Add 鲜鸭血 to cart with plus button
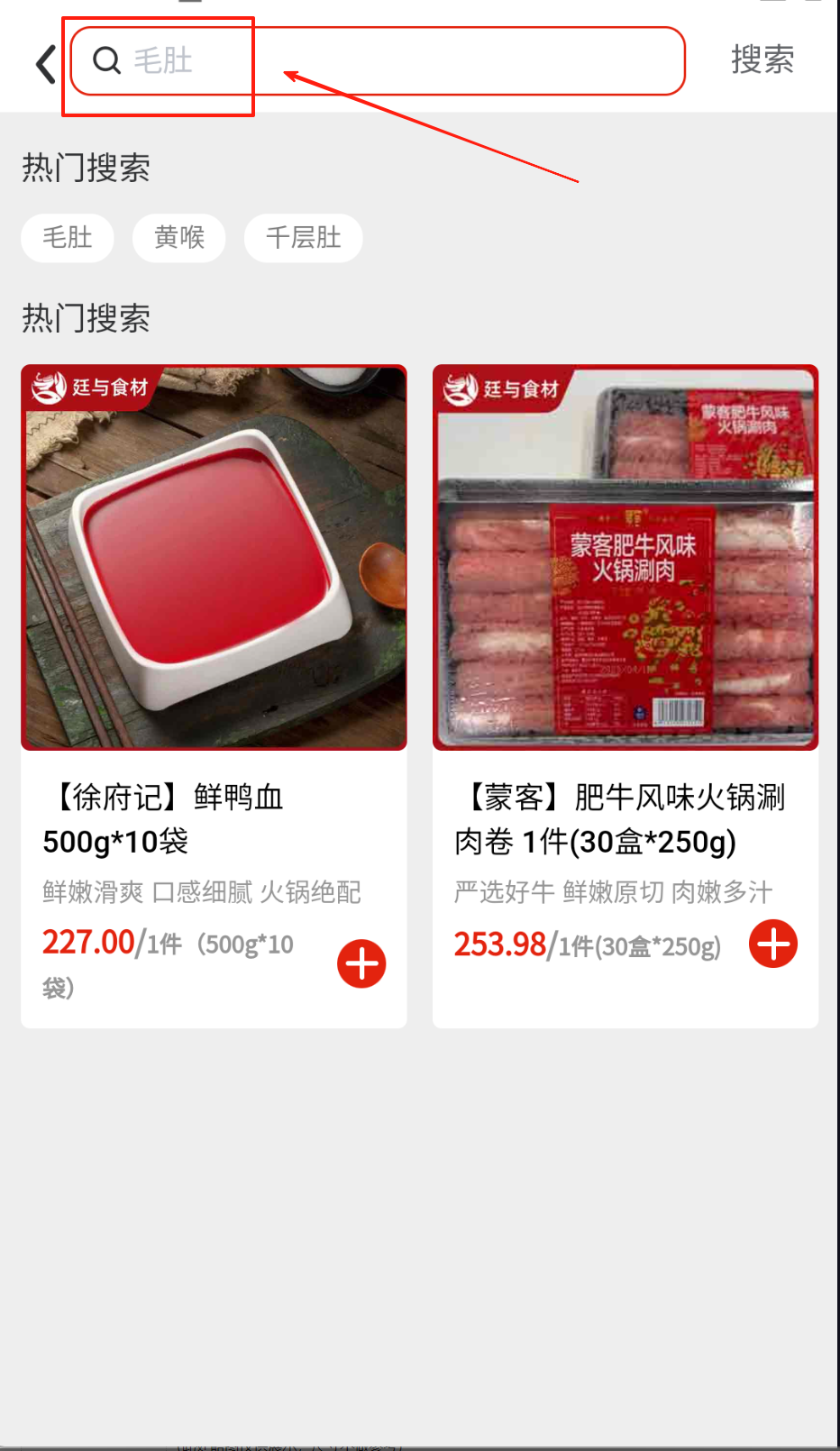840x1451 pixels. [361, 963]
